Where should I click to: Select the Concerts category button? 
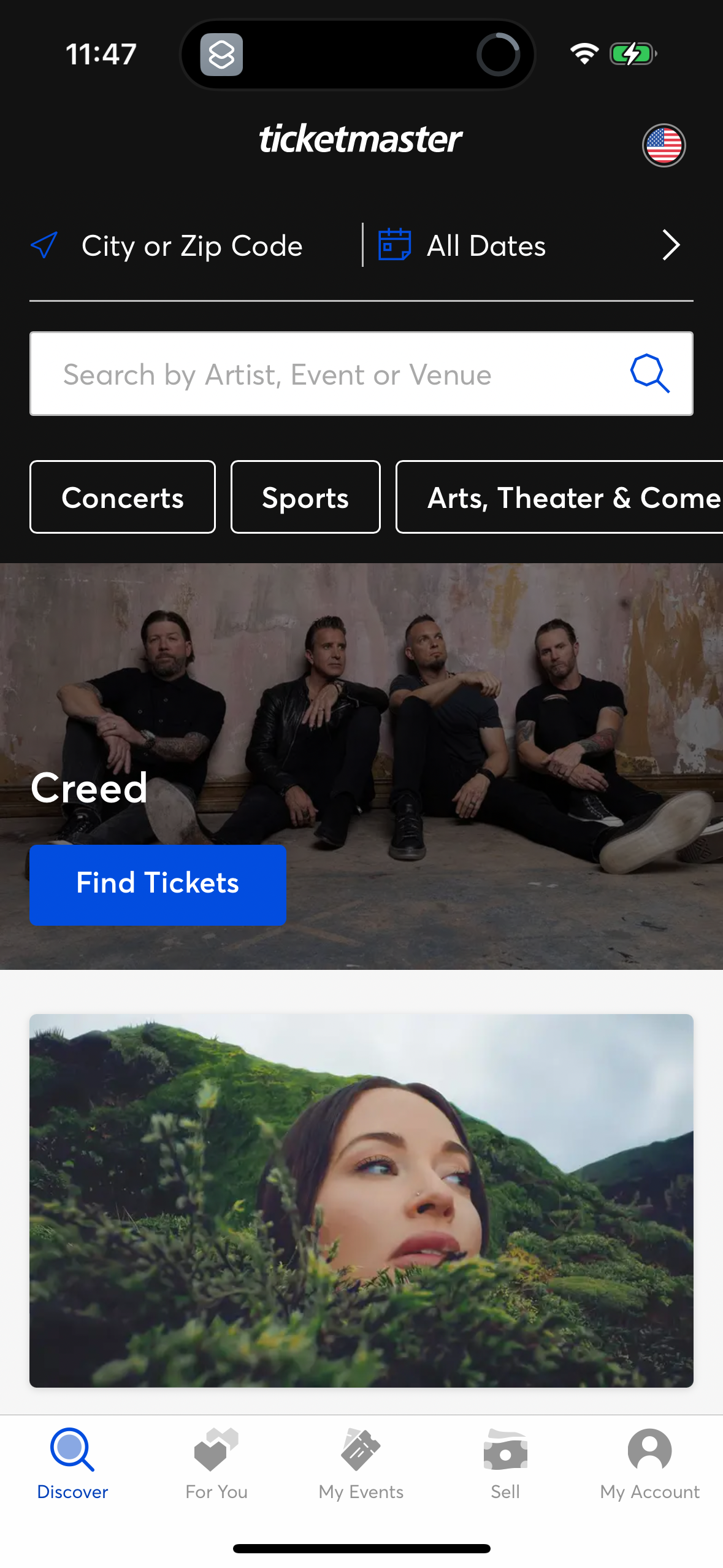(x=122, y=497)
